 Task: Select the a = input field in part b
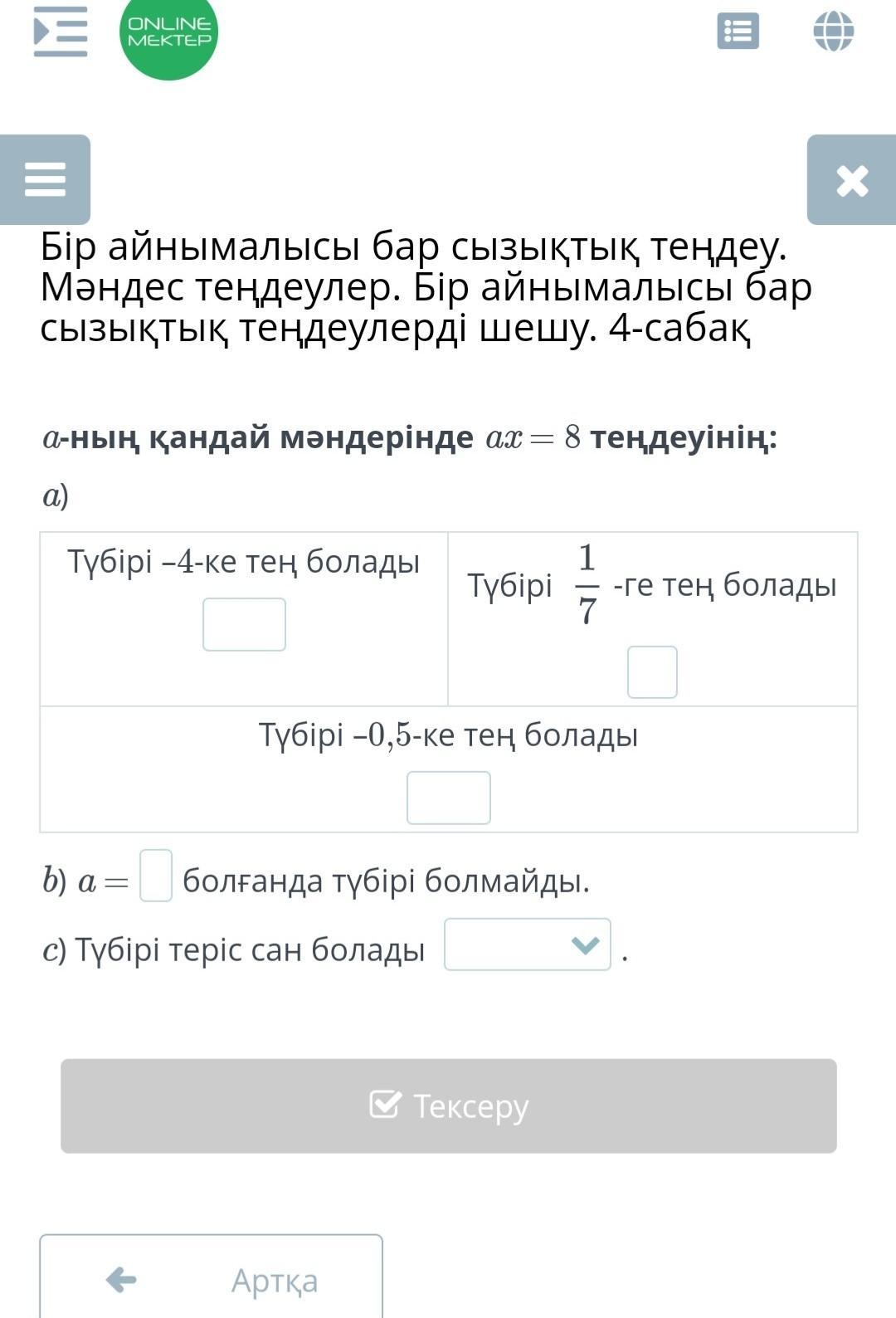click(156, 876)
